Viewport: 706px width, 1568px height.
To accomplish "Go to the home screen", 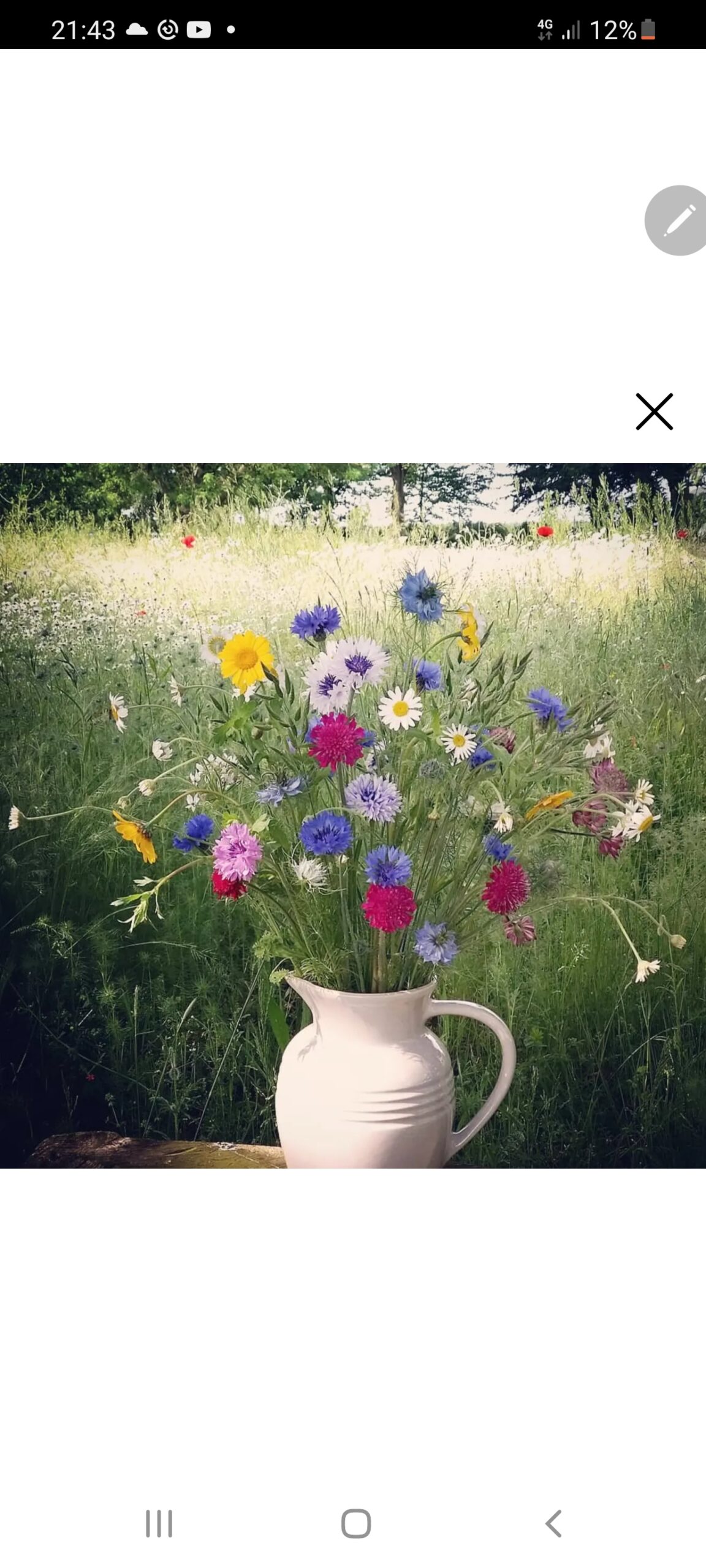I will [x=355, y=1523].
